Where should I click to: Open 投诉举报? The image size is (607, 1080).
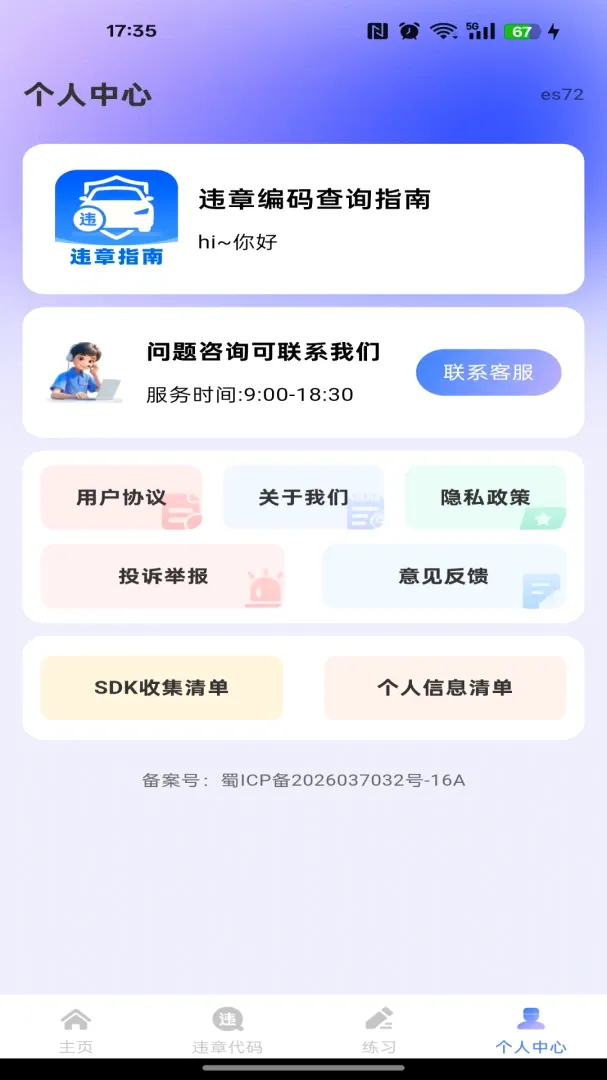163,577
